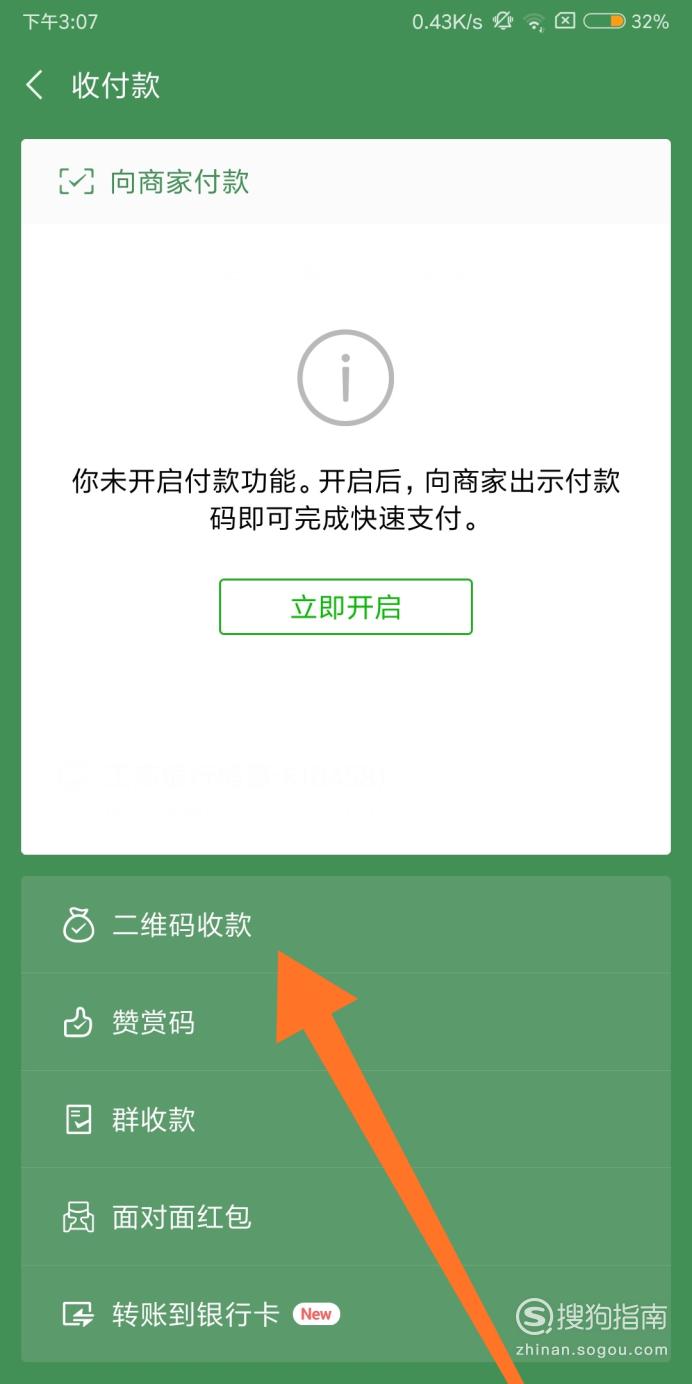The height and width of the screenshot is (1384, 692).
Task: Open the 赞赏码 row
Action: pyautogui.click(x=346, y=1022)
